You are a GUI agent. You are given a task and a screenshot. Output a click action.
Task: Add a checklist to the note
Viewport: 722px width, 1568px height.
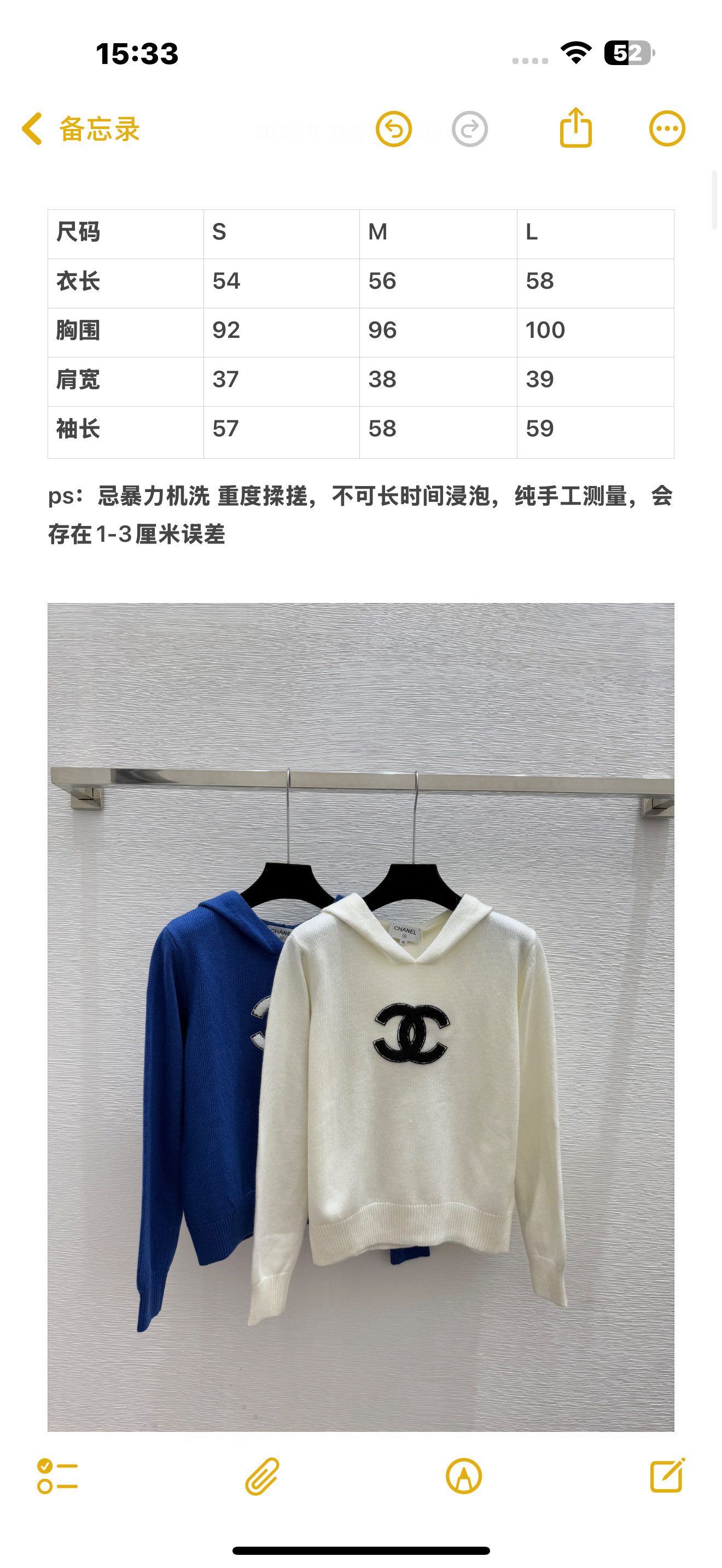tap(57, 1476)
